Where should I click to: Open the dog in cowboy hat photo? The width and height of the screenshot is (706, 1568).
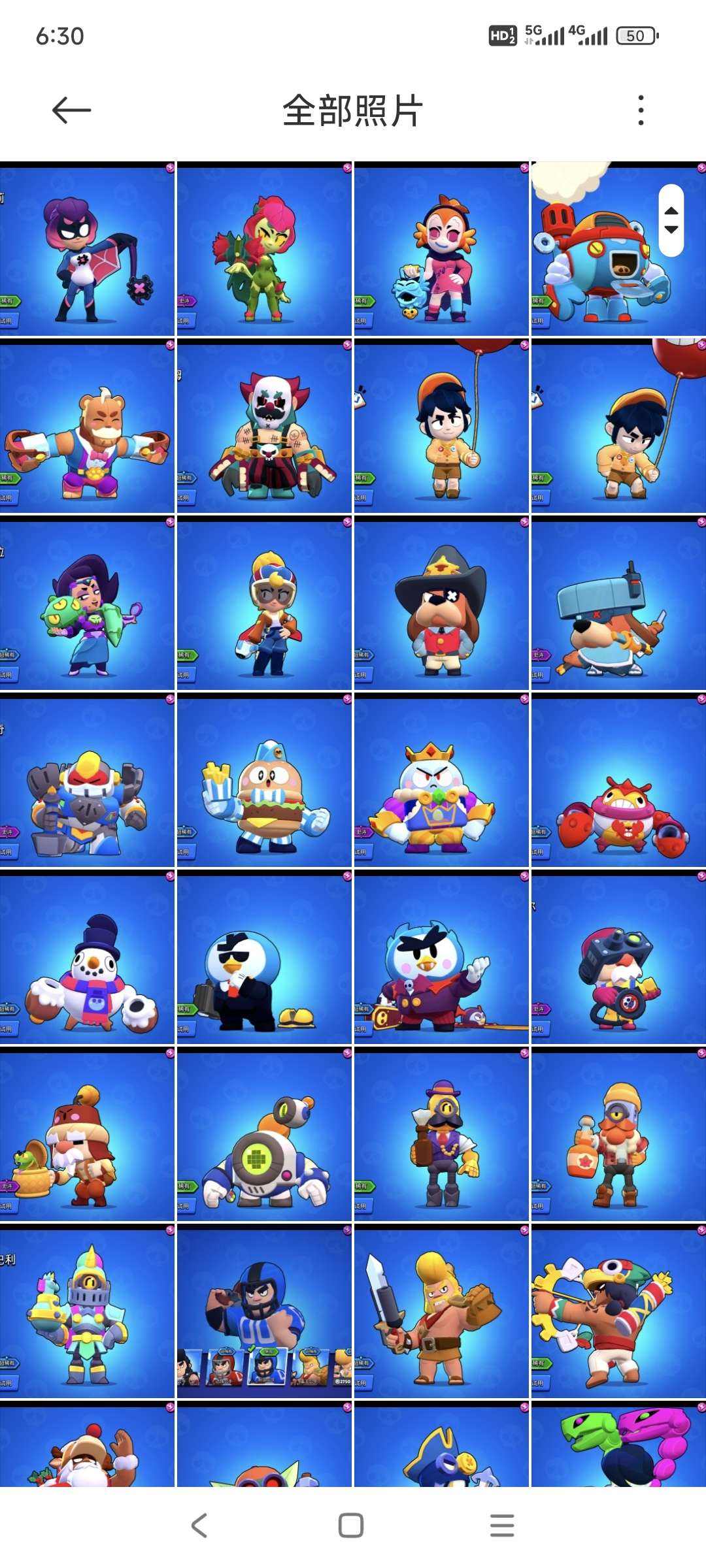[x=441, y=604]
